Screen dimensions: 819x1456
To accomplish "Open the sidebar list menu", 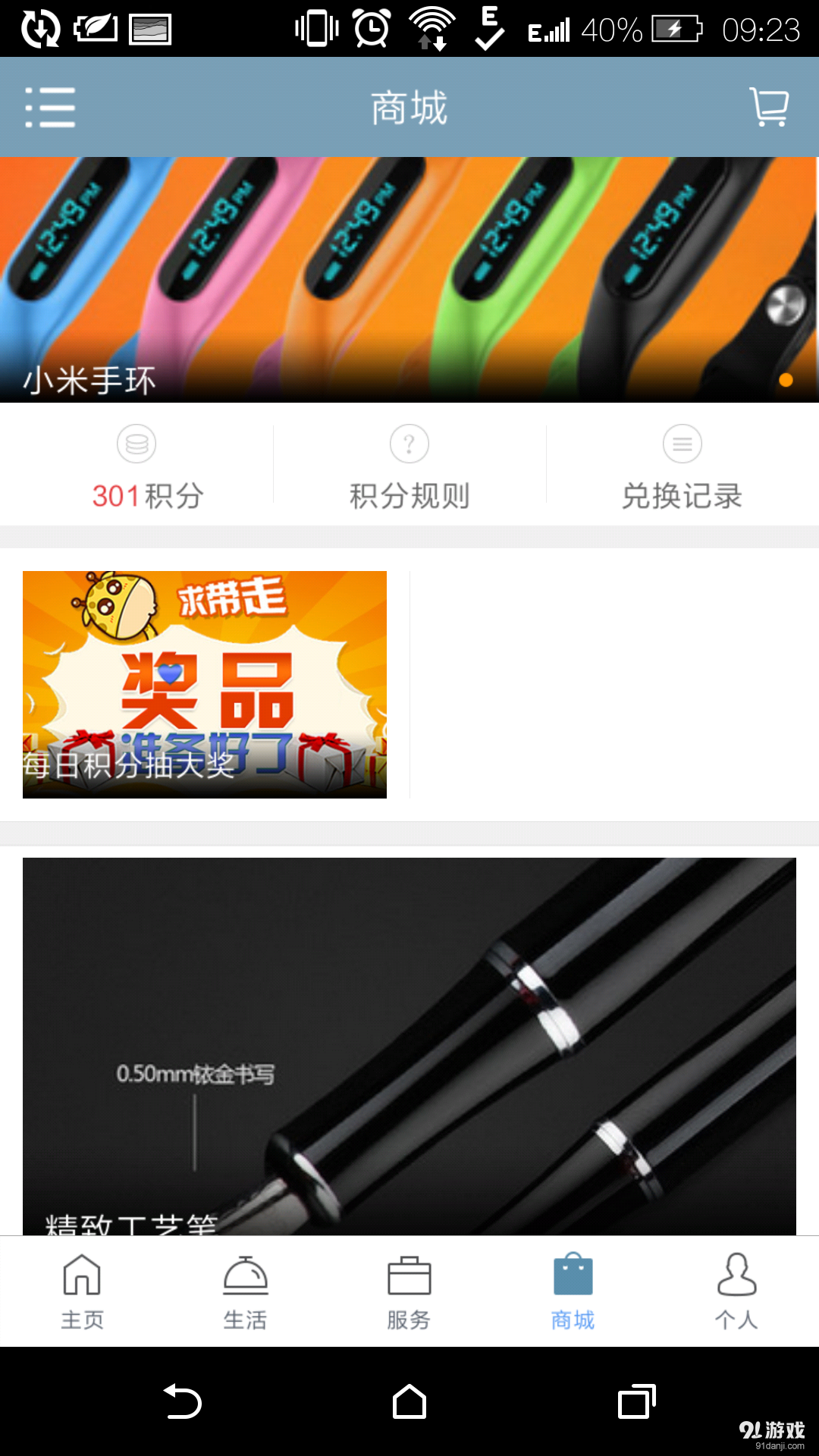I will point(50,108).
